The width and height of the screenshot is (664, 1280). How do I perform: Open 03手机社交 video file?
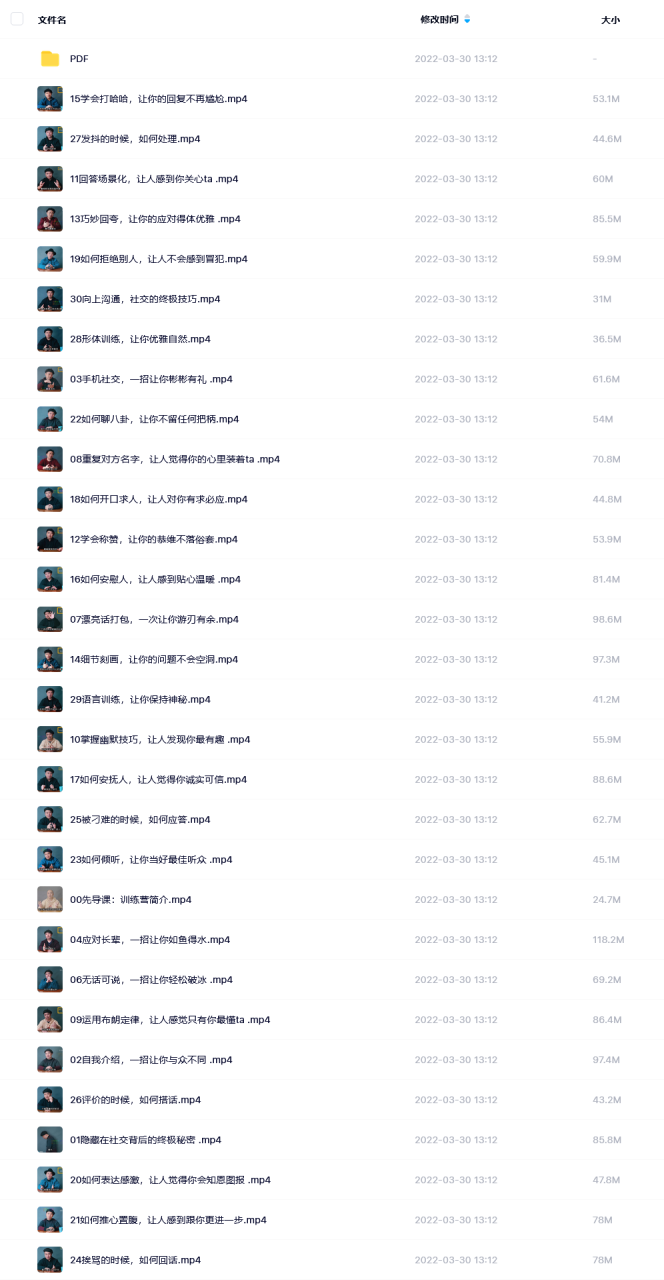[x=151, y=379]
